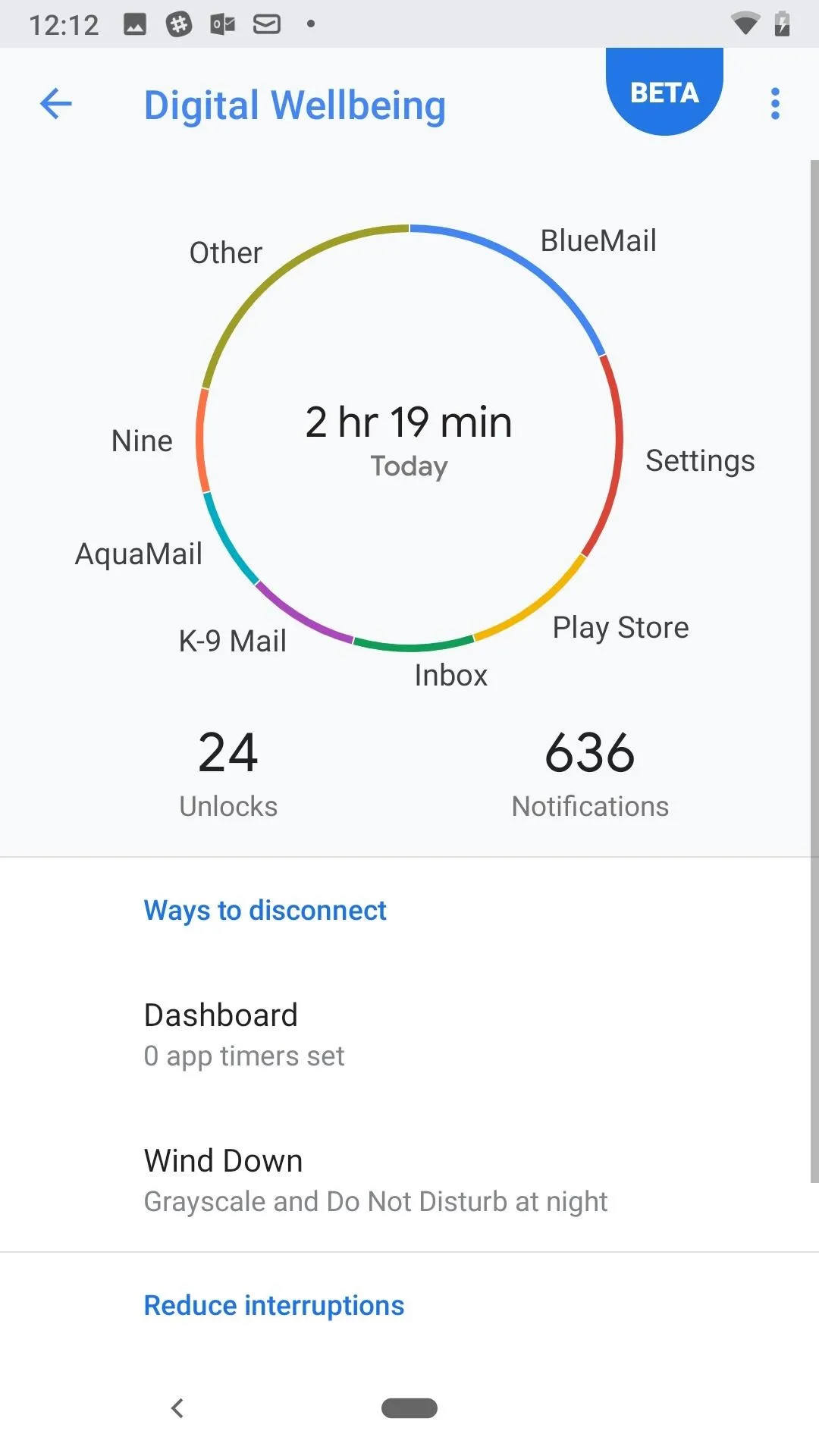Select the Play Store usage label
Screen dimensions: 819x1456
(x=620, y=628)
